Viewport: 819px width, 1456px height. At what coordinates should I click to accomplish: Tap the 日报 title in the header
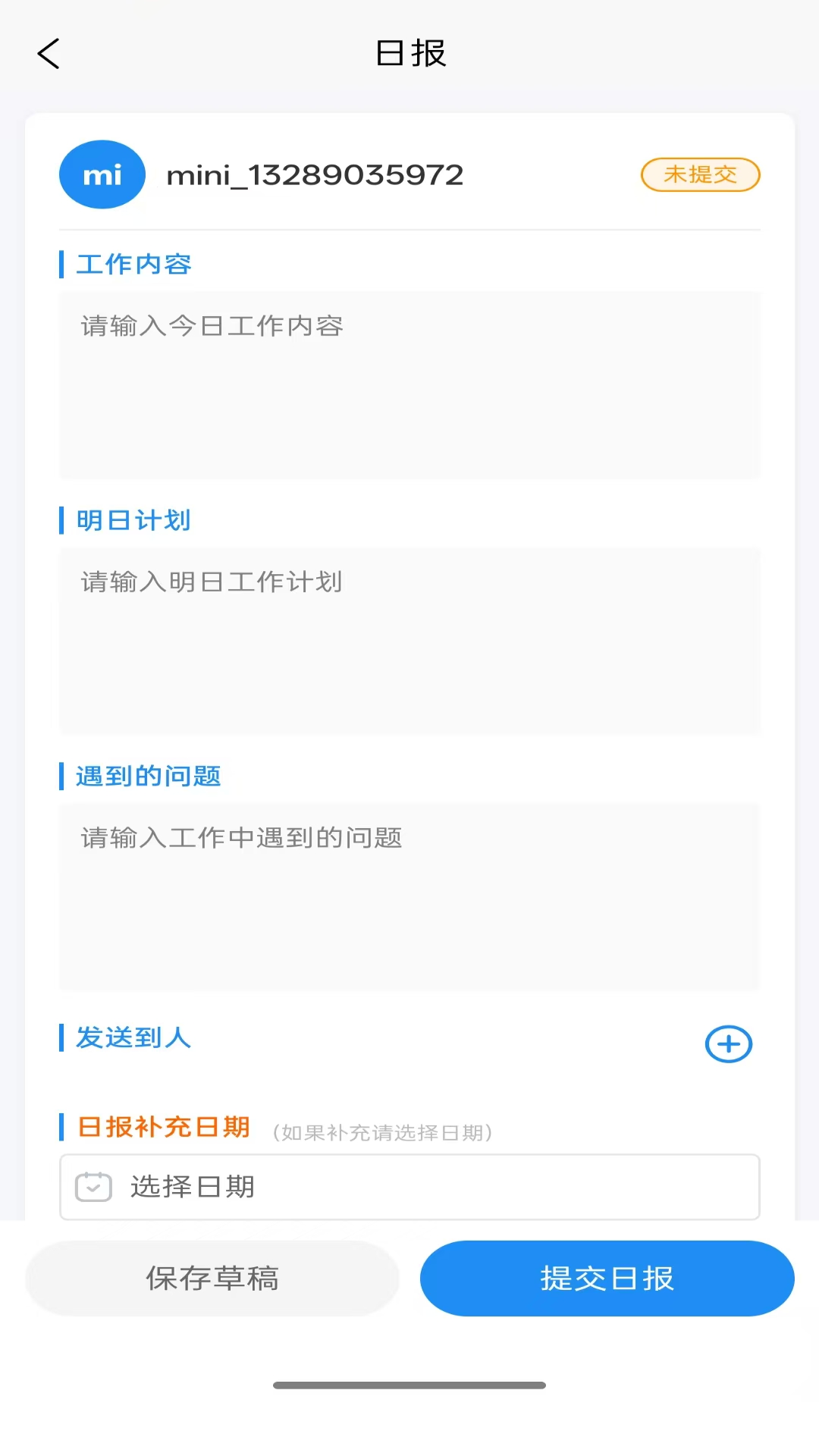pyautogui.click(x=409, y=54)
